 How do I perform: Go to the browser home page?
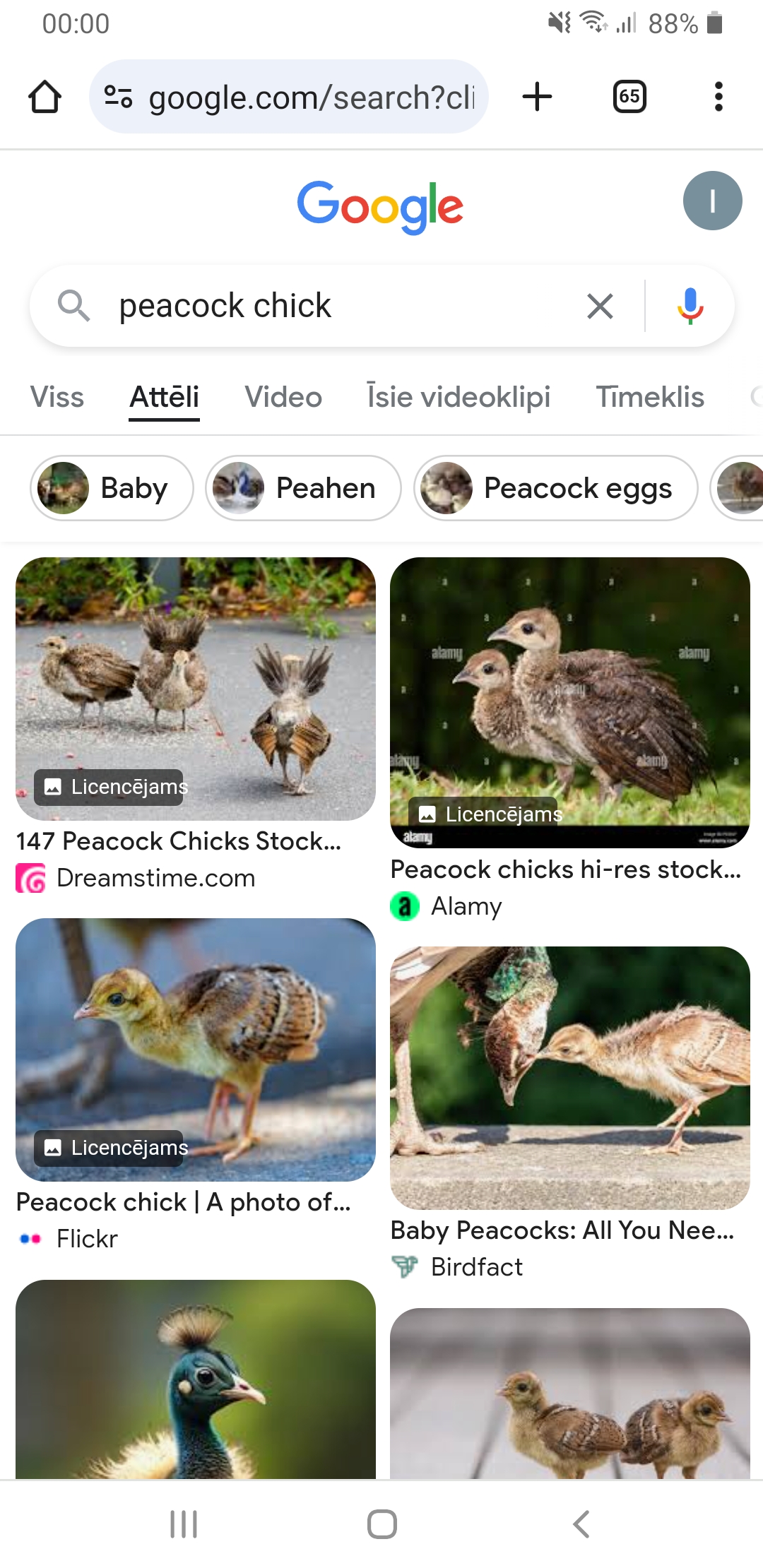point(45,97)
